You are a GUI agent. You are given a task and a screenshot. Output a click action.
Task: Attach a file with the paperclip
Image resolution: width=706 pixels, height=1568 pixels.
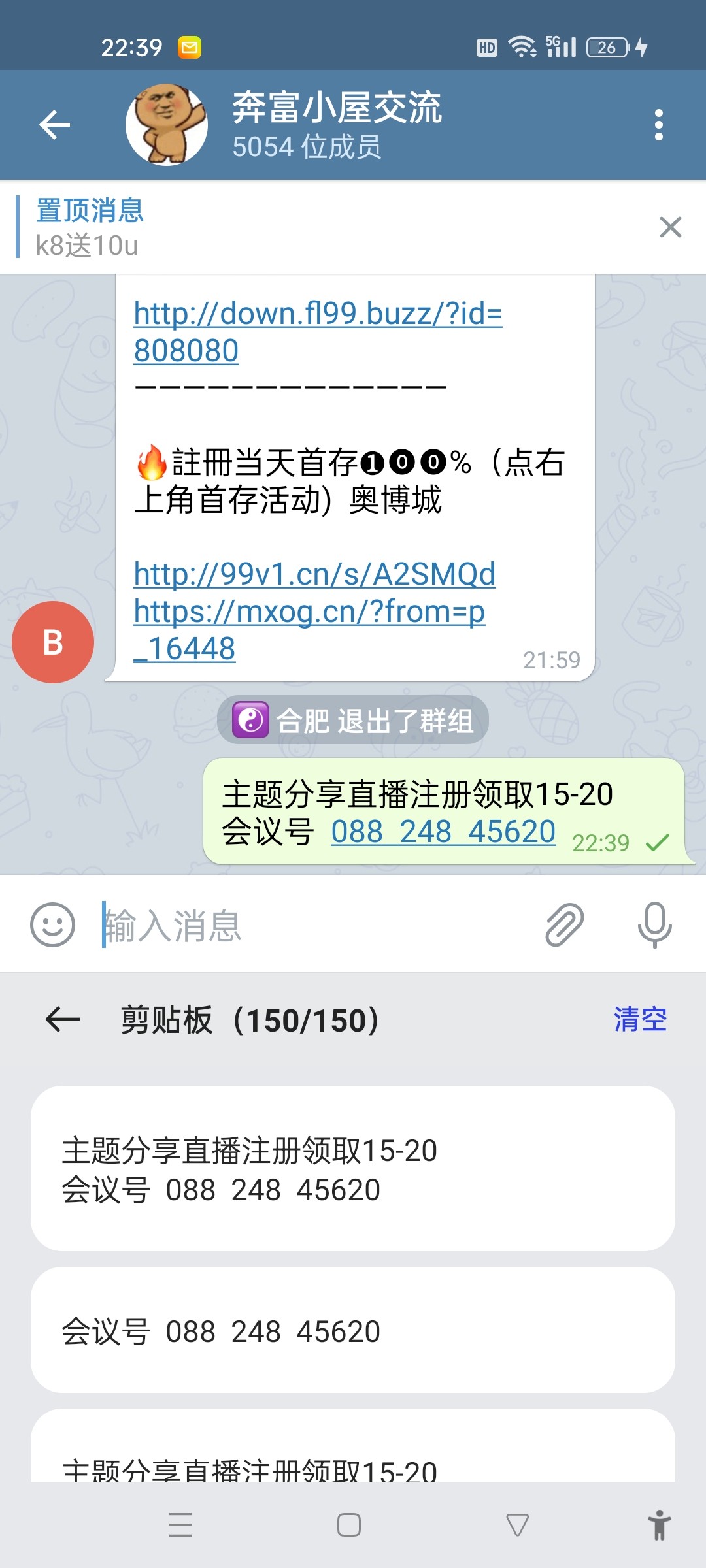[564, 925]
